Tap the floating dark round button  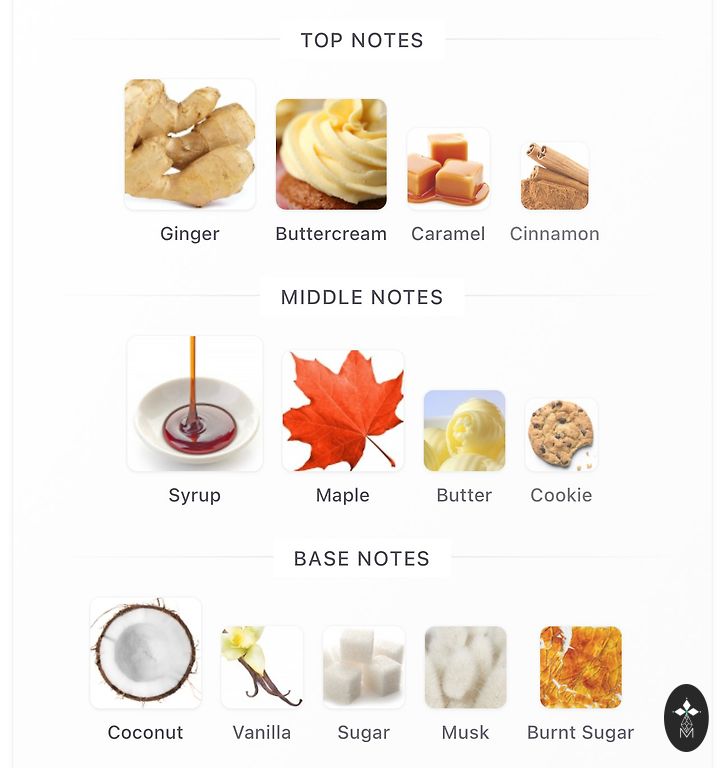686,718
